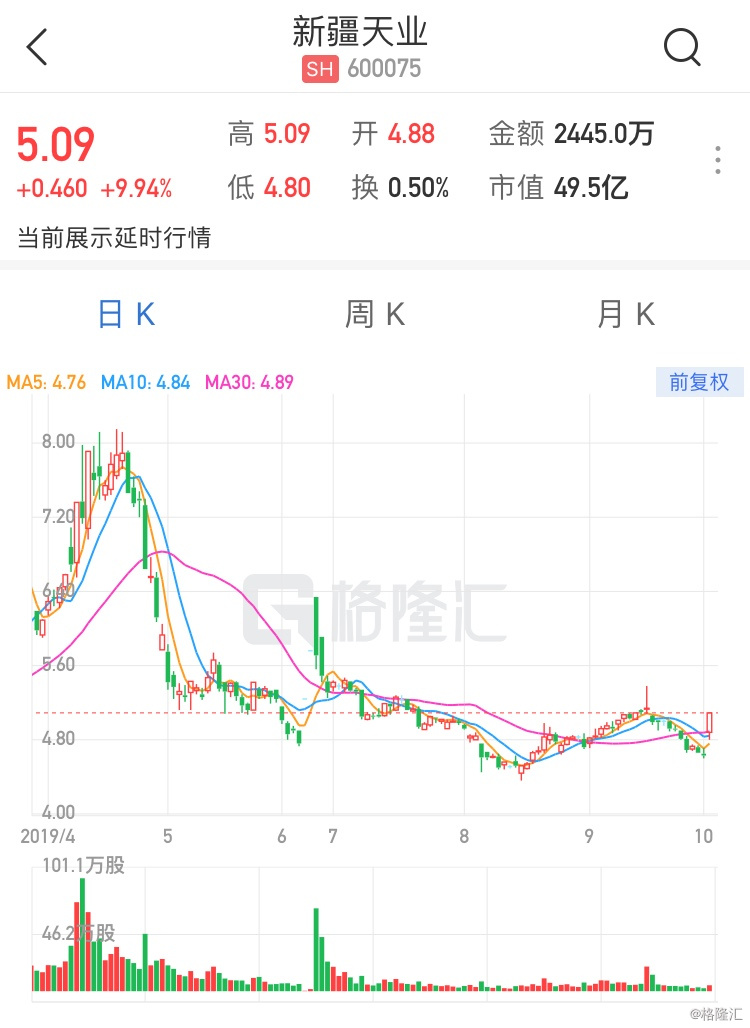Tap the 前复权 adjustment button
750x1028 pixels.
click(x=699, y=382)
